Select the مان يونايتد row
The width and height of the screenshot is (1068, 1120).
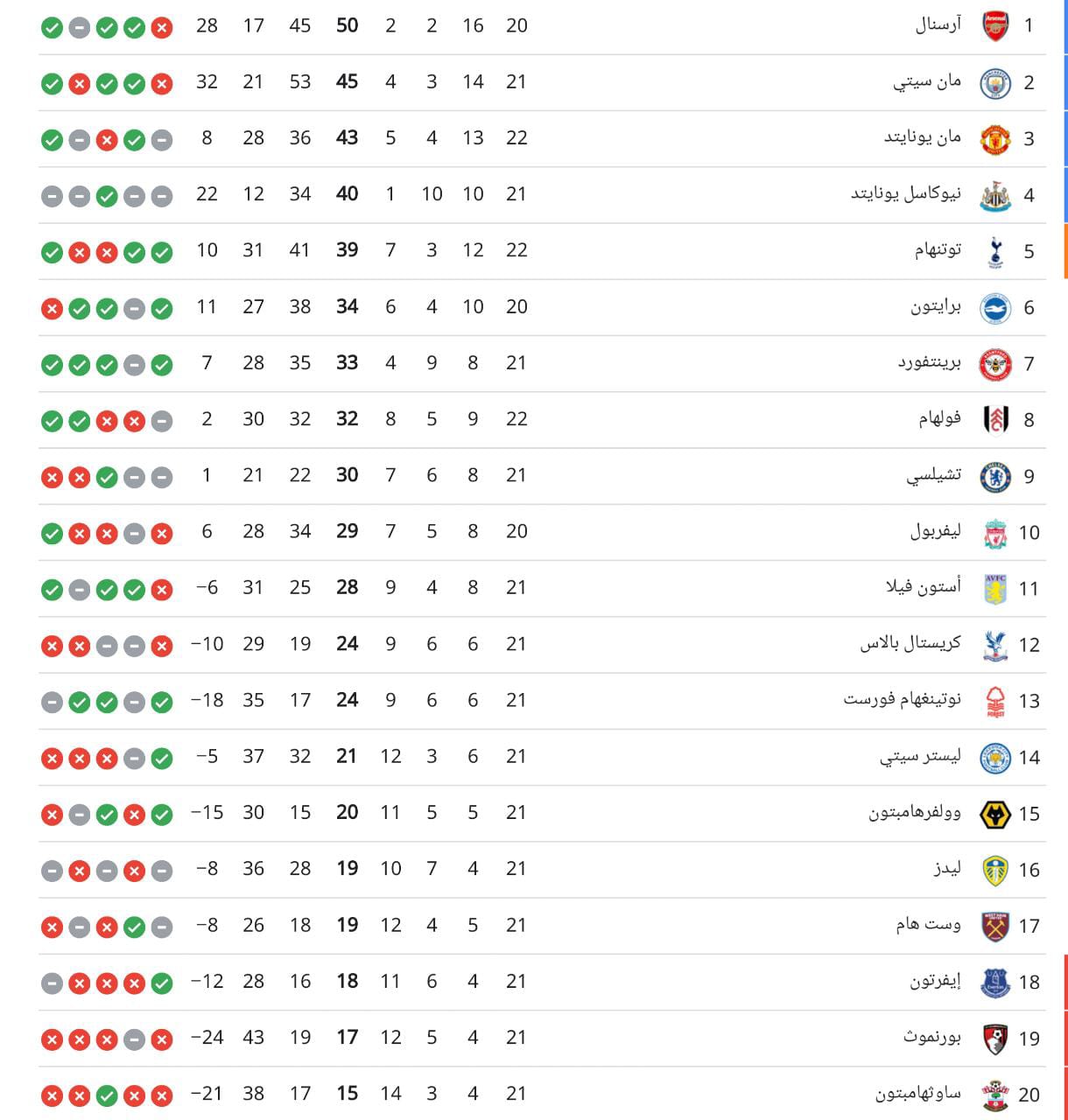[x=922, y=138]
